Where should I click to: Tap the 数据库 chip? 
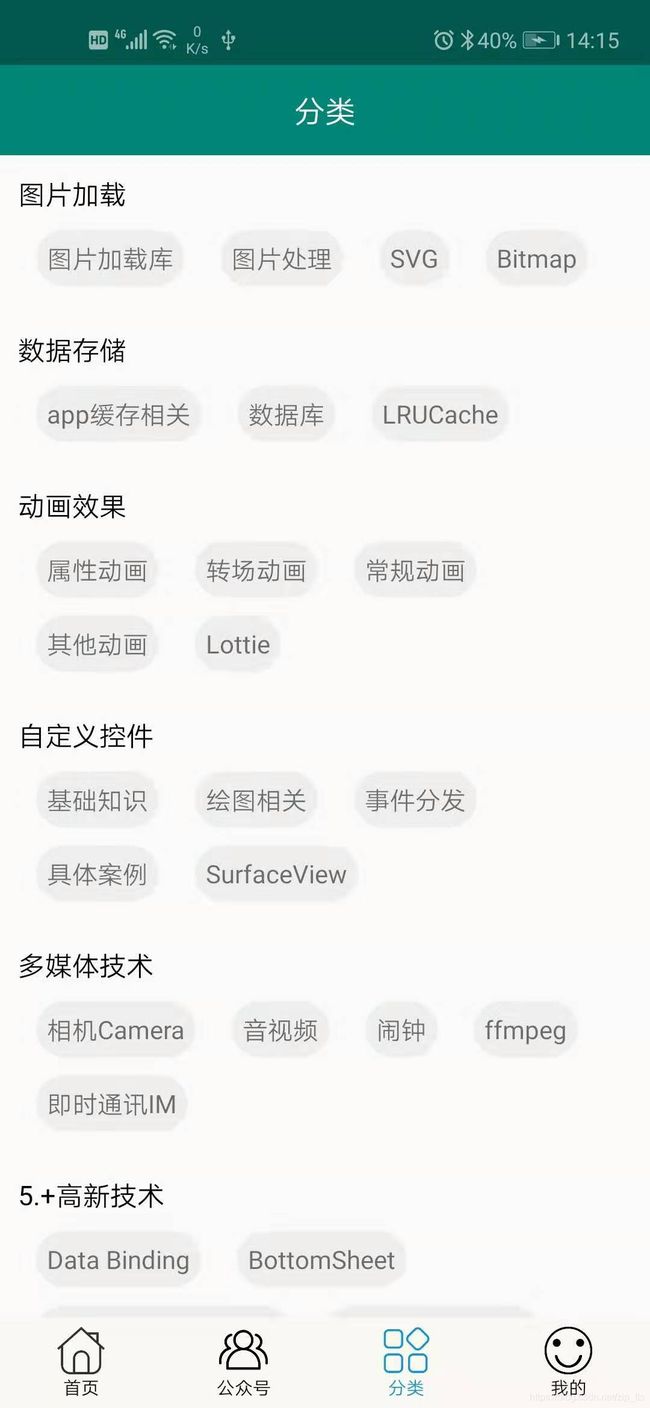point(286,415)
